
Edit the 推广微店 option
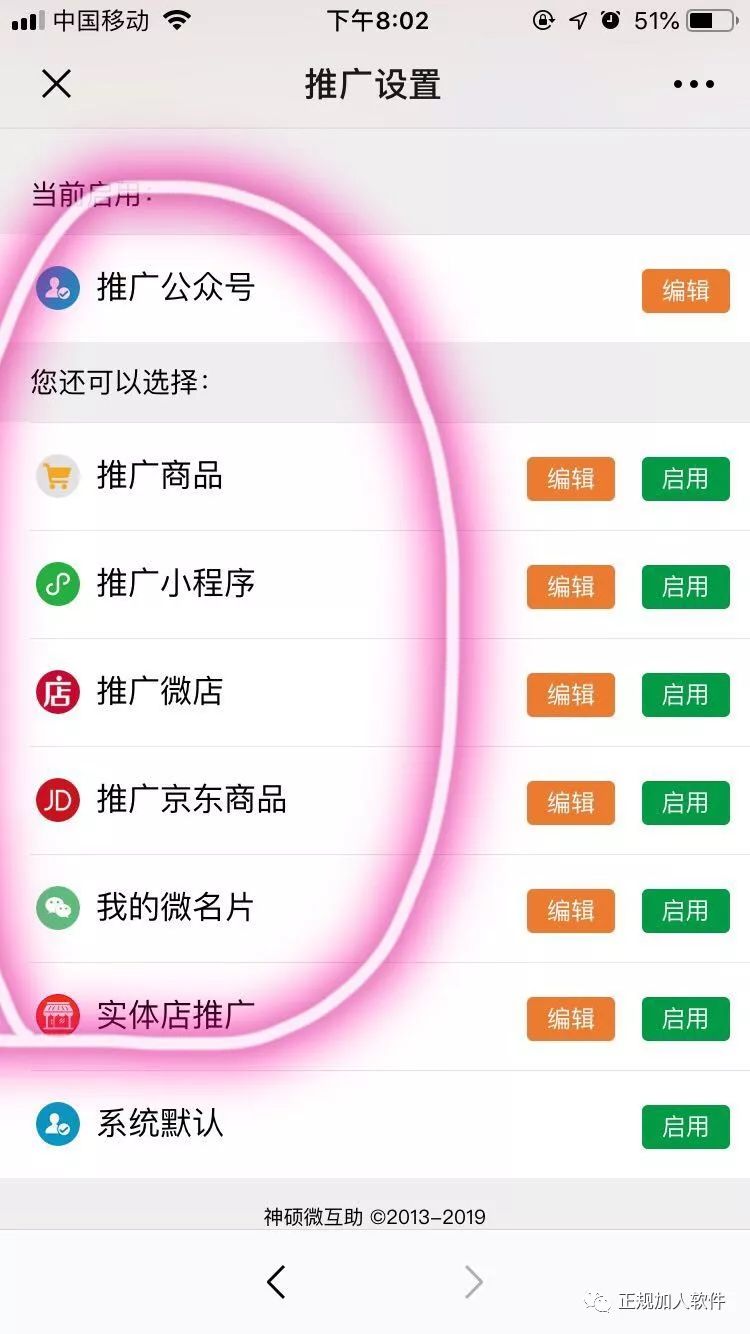(570, 695)
